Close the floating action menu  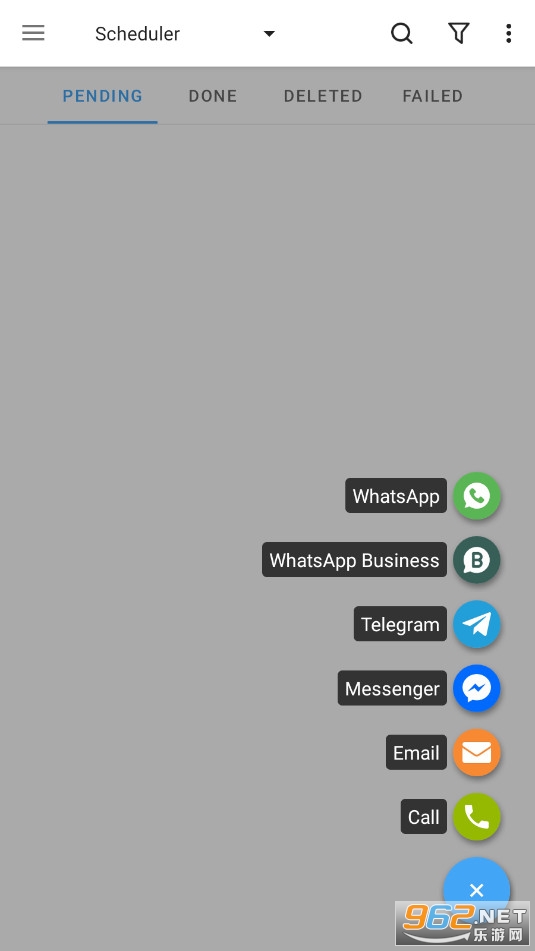[x=477, y=890]
